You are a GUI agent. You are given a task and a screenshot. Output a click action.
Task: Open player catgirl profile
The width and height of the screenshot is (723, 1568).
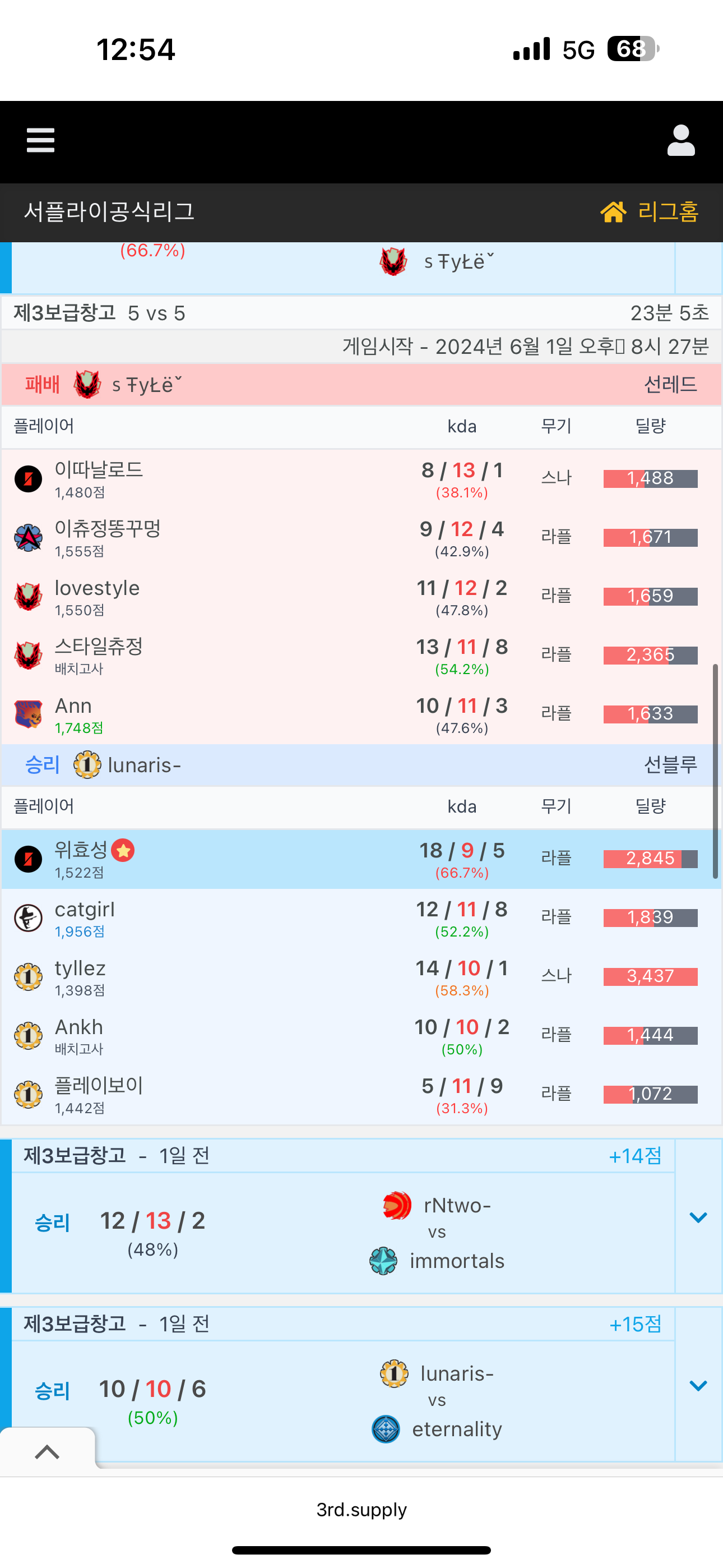pyautogui.click(x=85, y=910)
